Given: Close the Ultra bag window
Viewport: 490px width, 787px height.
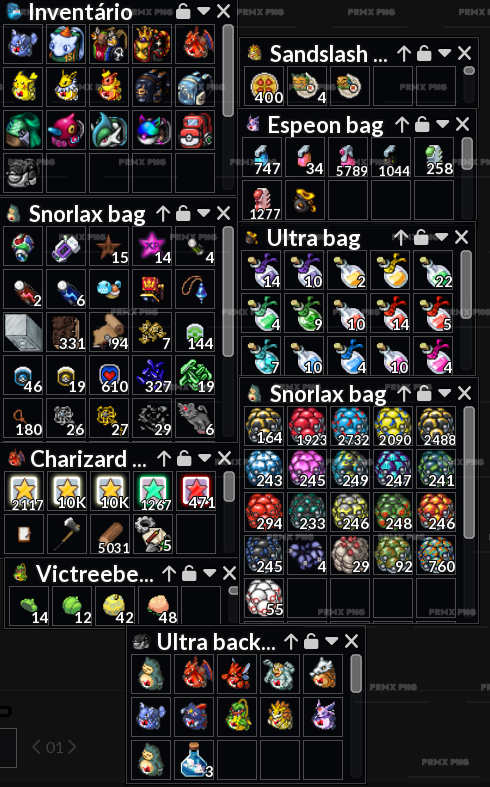Looking at the screenshot, I should (x=461, y=237).
